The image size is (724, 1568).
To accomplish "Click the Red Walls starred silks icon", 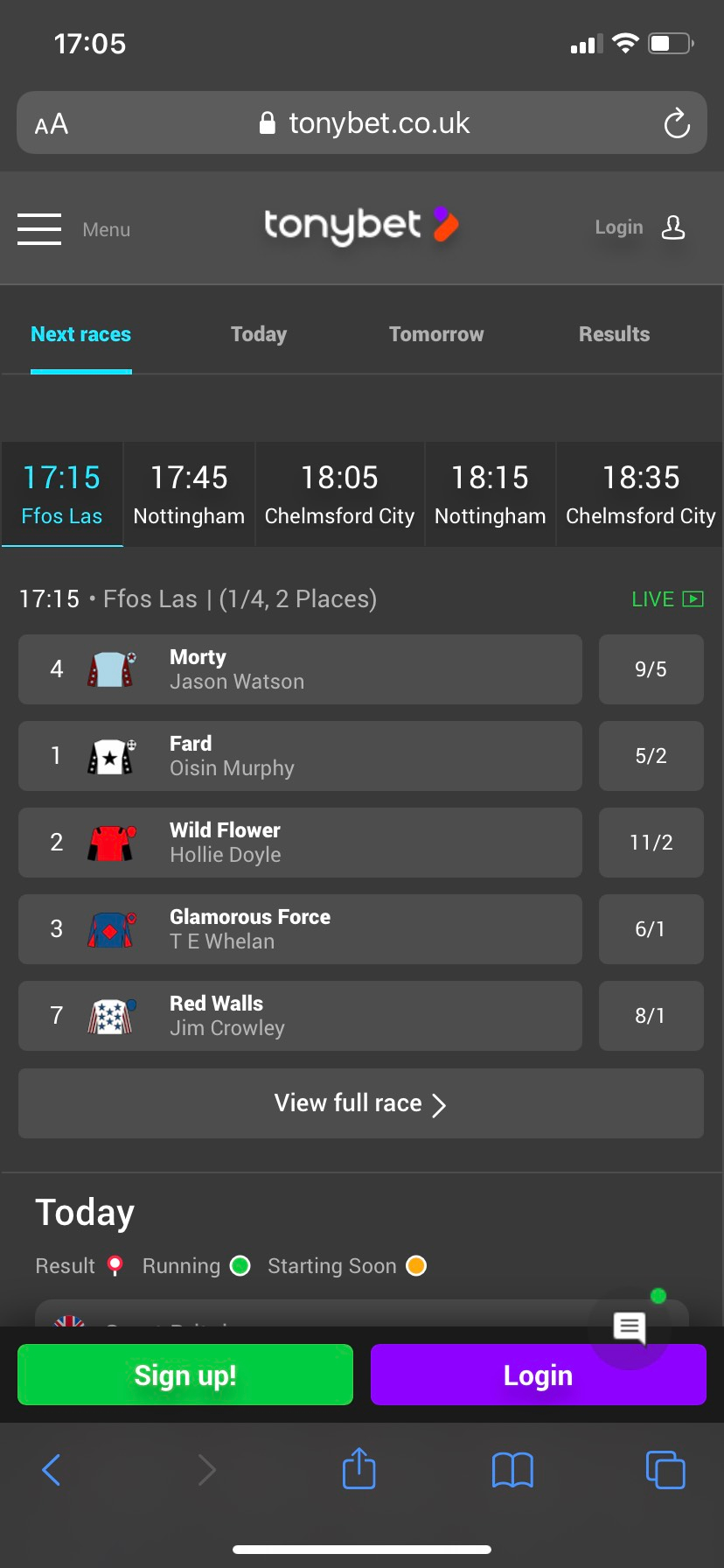I will click(109, 1015).
